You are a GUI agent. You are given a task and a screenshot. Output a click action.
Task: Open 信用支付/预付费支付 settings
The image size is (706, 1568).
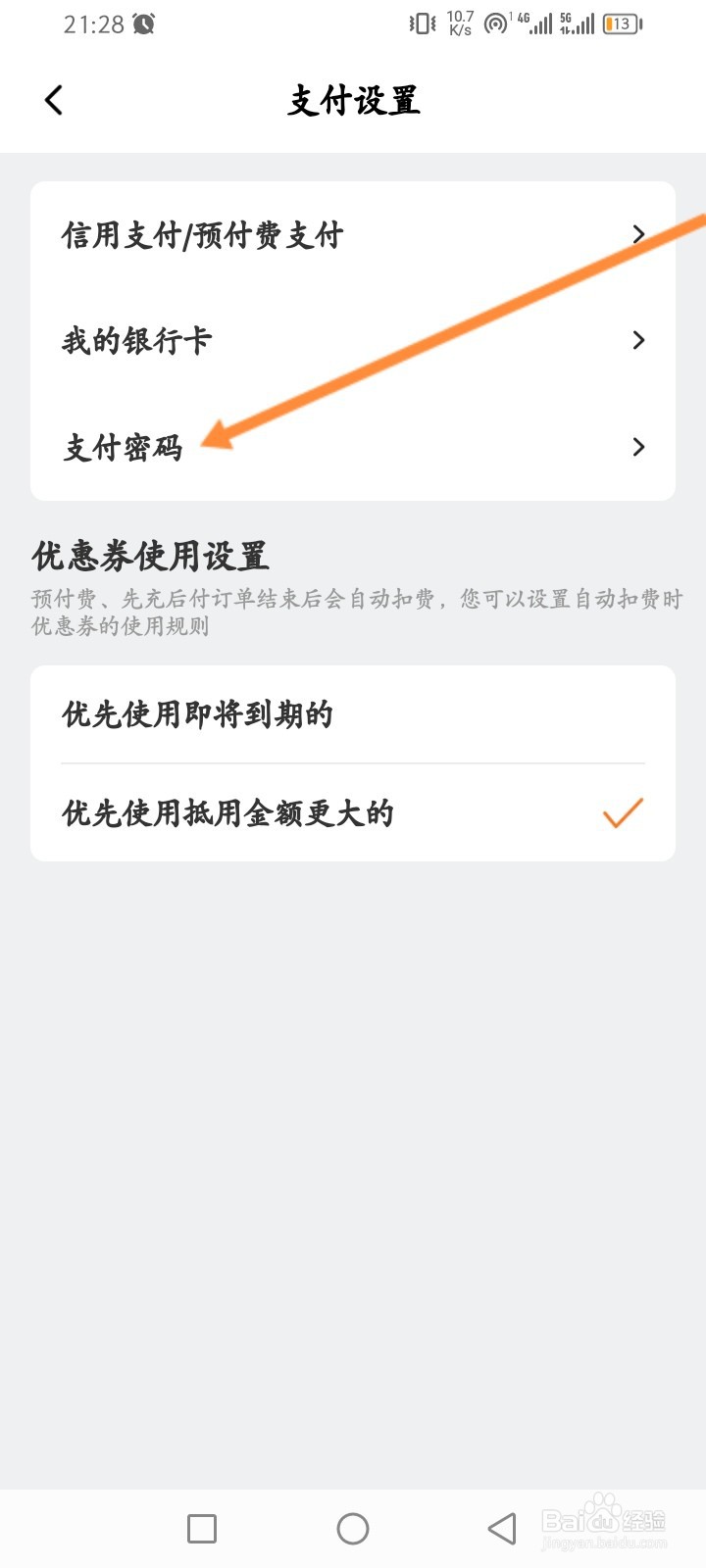(x=201, y=234)
